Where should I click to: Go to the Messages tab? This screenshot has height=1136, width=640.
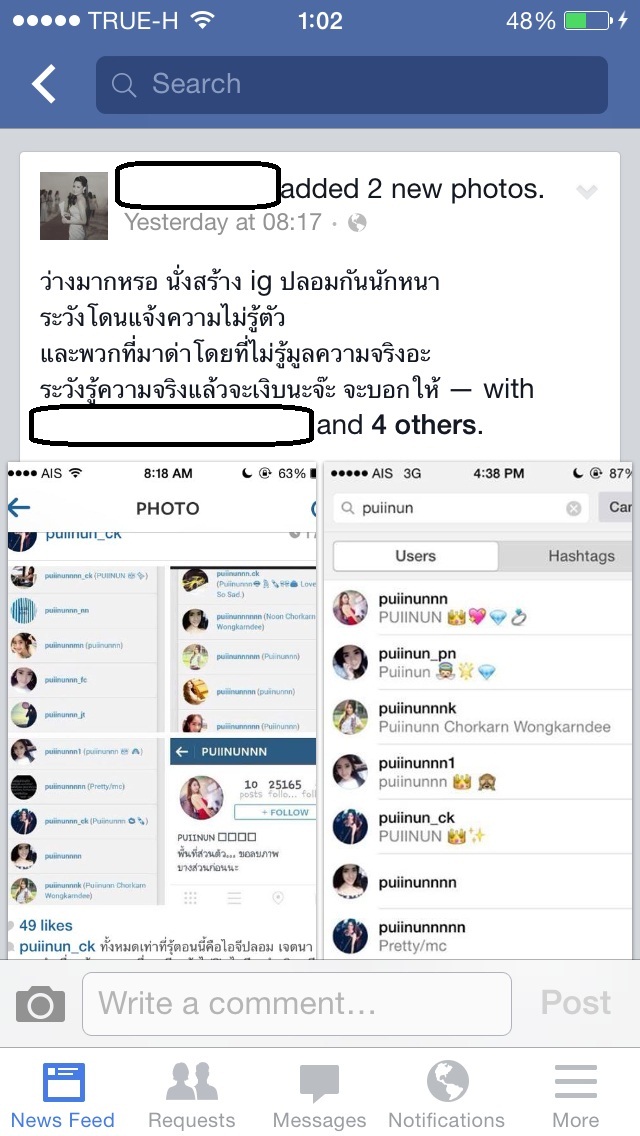(x=319, y=1095)
